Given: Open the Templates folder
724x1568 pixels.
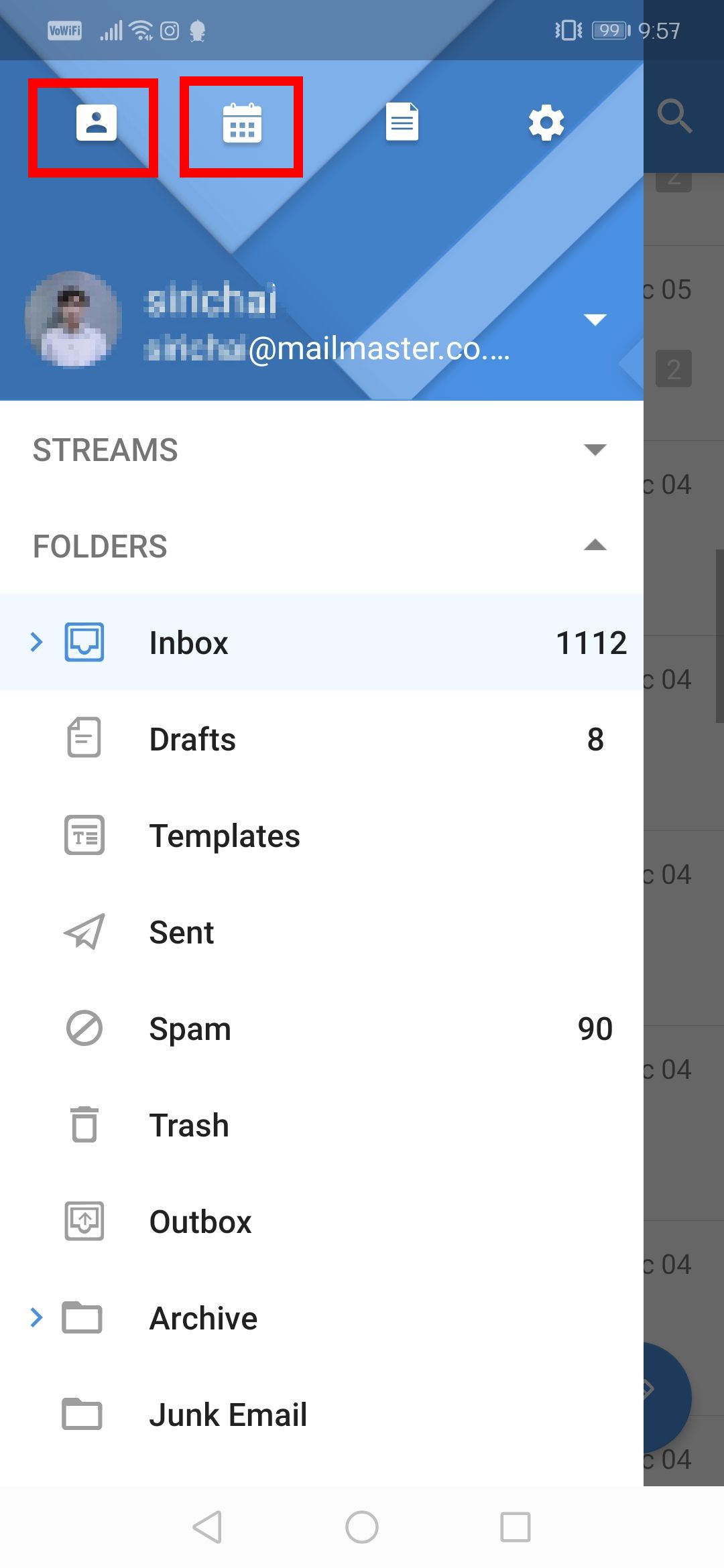Looking at the screenshot, I should click(224, 836).
